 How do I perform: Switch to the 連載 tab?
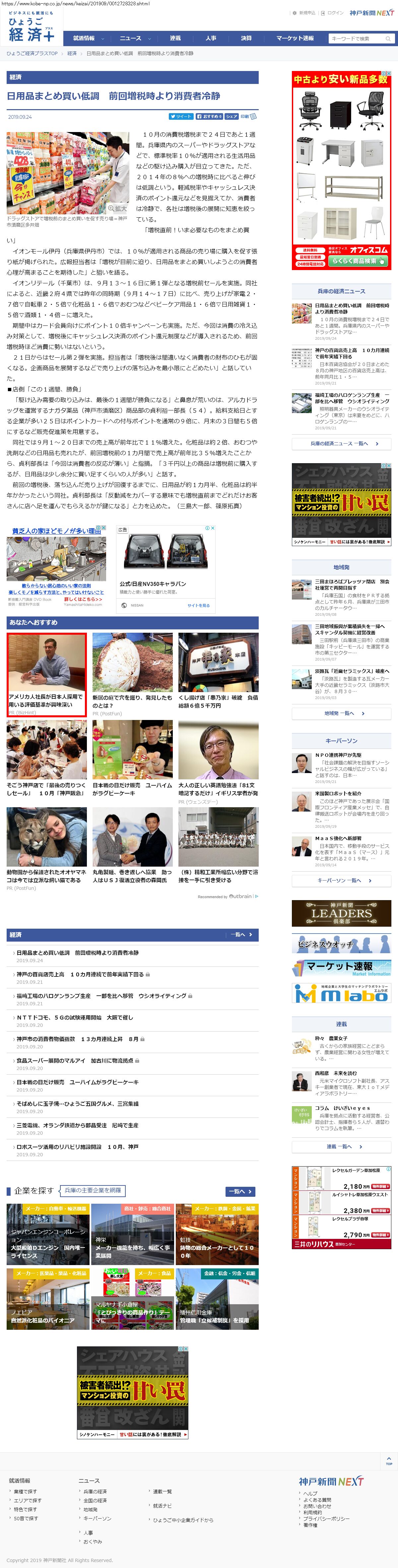tap(175, 38)
